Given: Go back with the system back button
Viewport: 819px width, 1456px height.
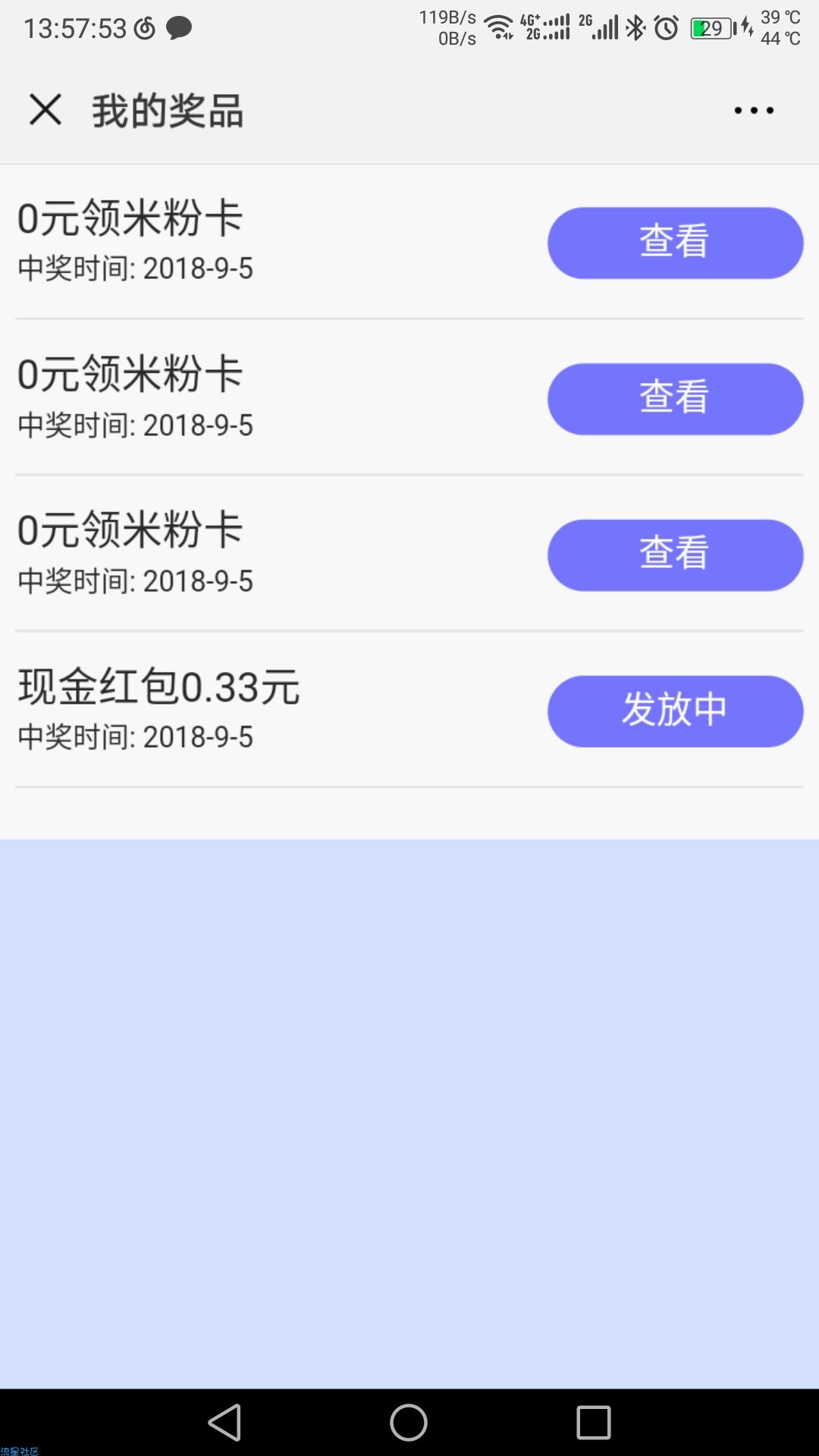Looking at the screenshot, I should tap(225, 1422).
